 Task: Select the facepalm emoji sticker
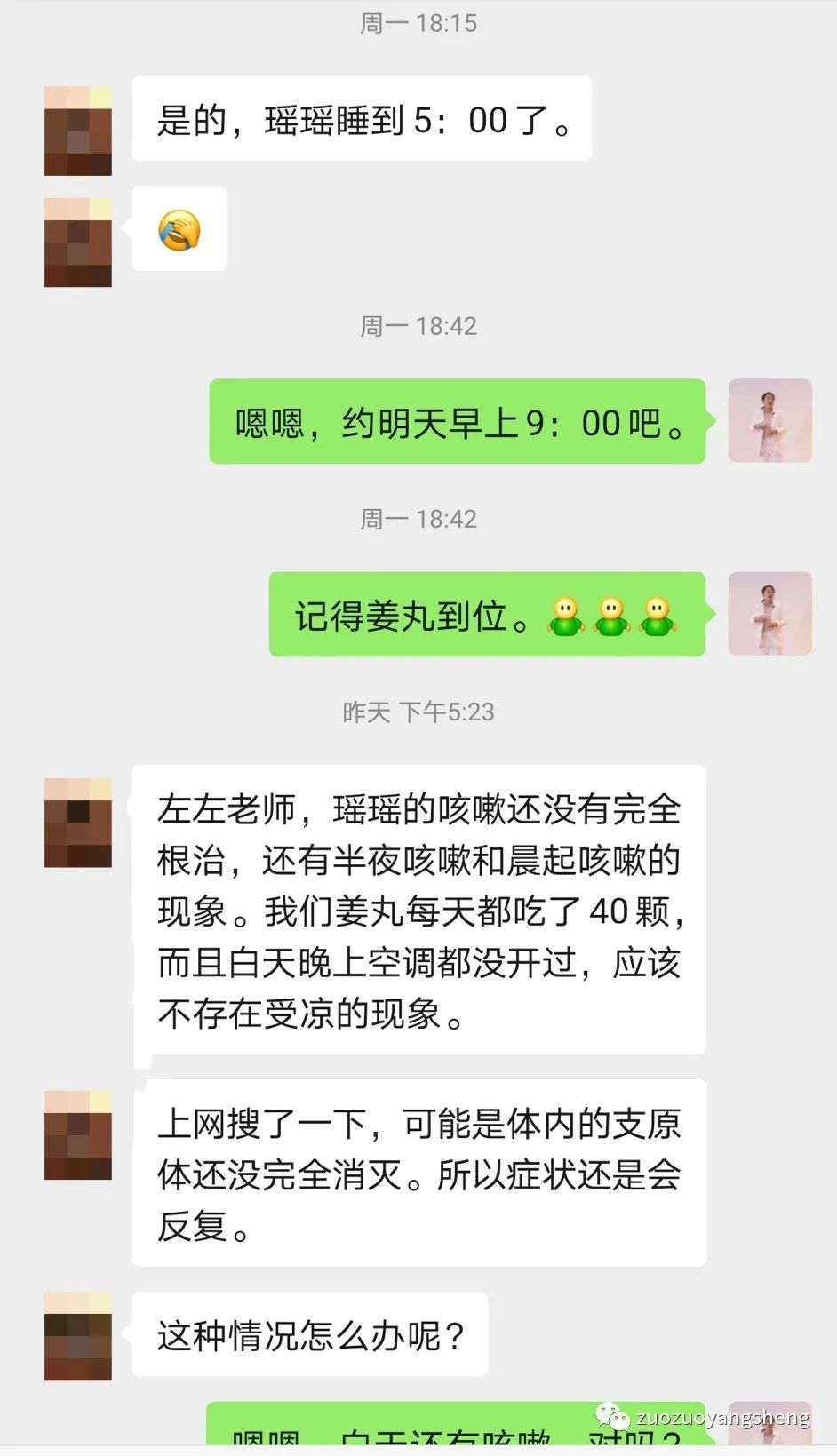178,229
